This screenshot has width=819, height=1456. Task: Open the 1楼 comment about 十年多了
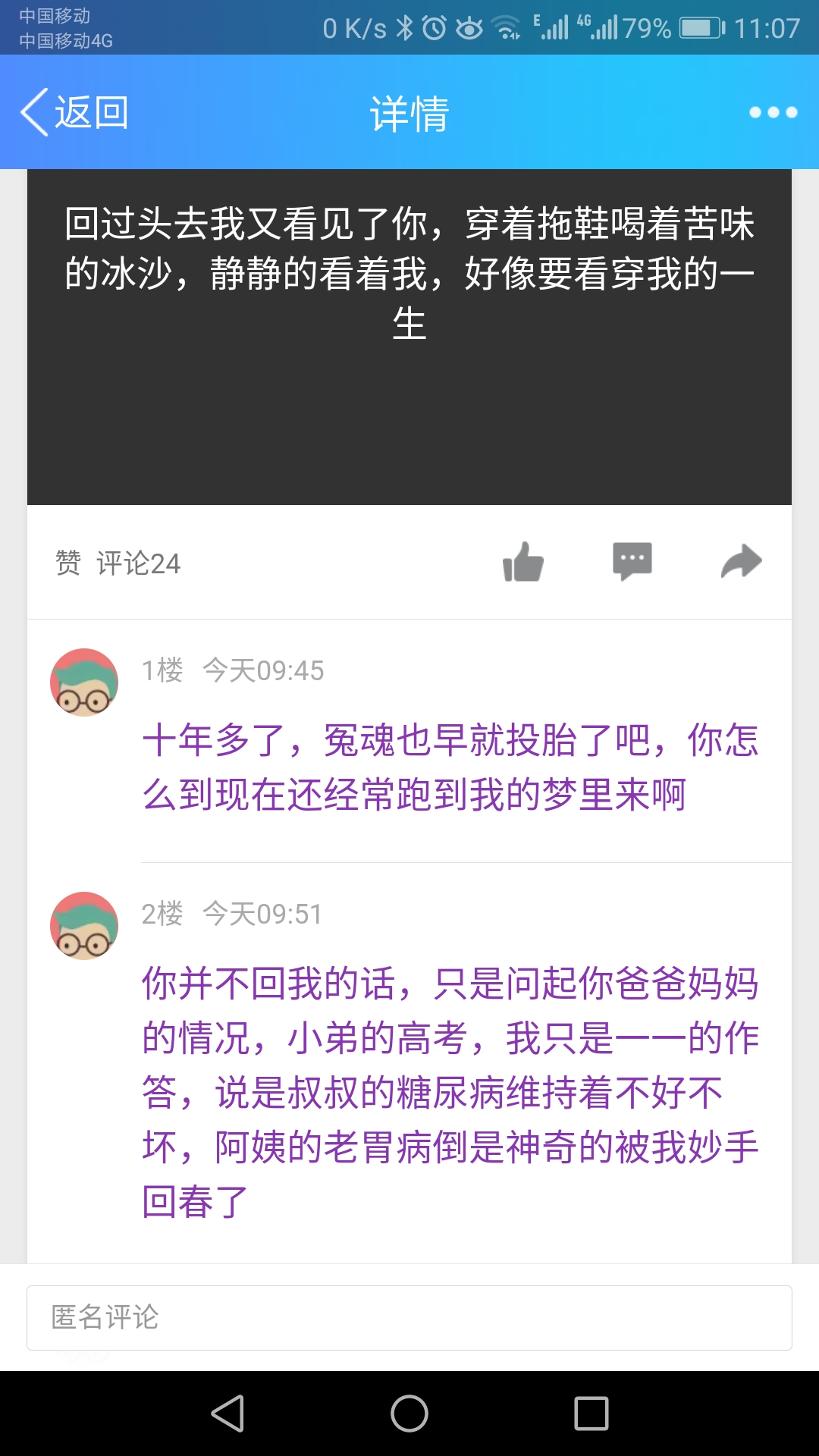point(450,767)
